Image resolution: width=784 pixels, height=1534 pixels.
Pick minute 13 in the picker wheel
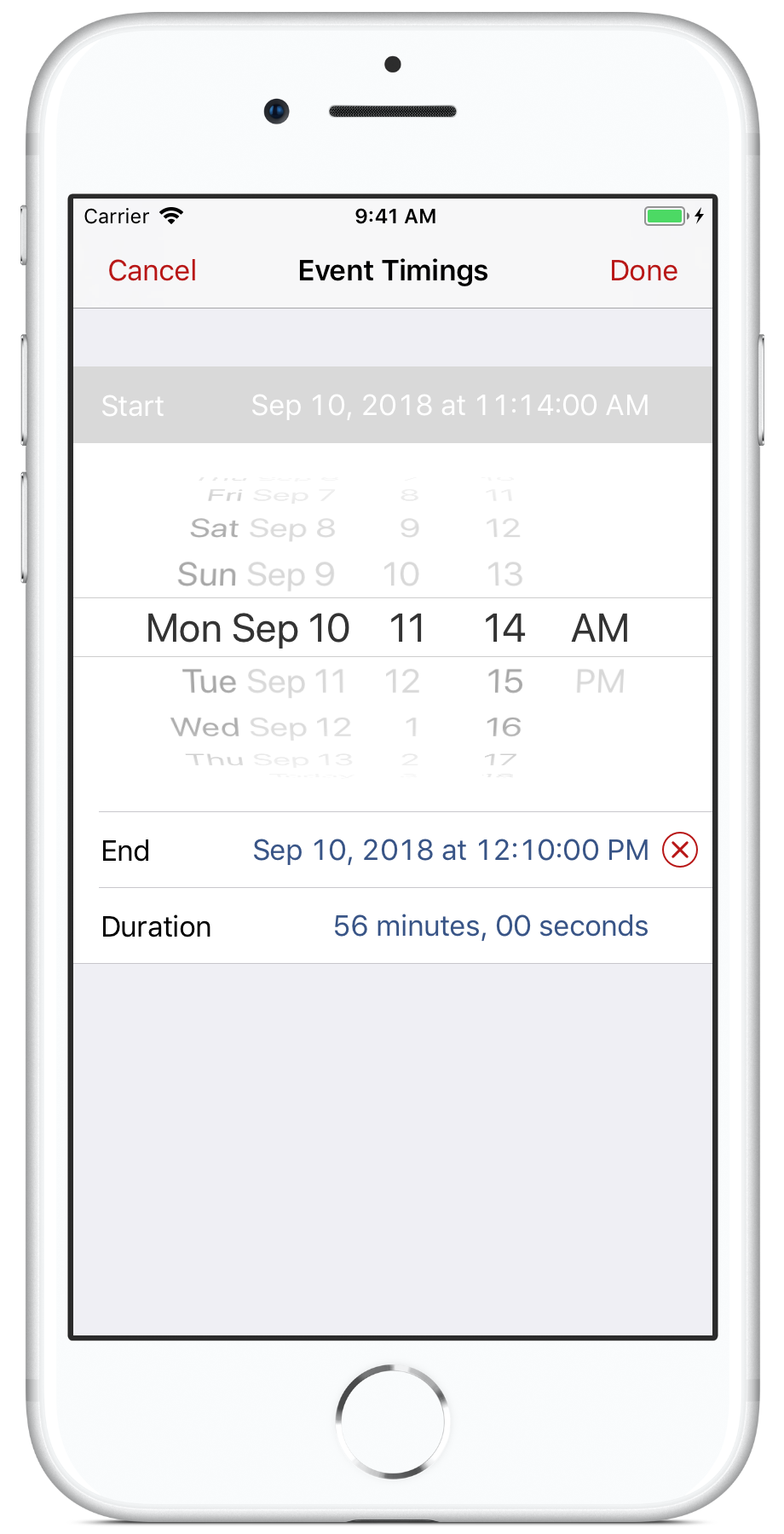(504, 574)
